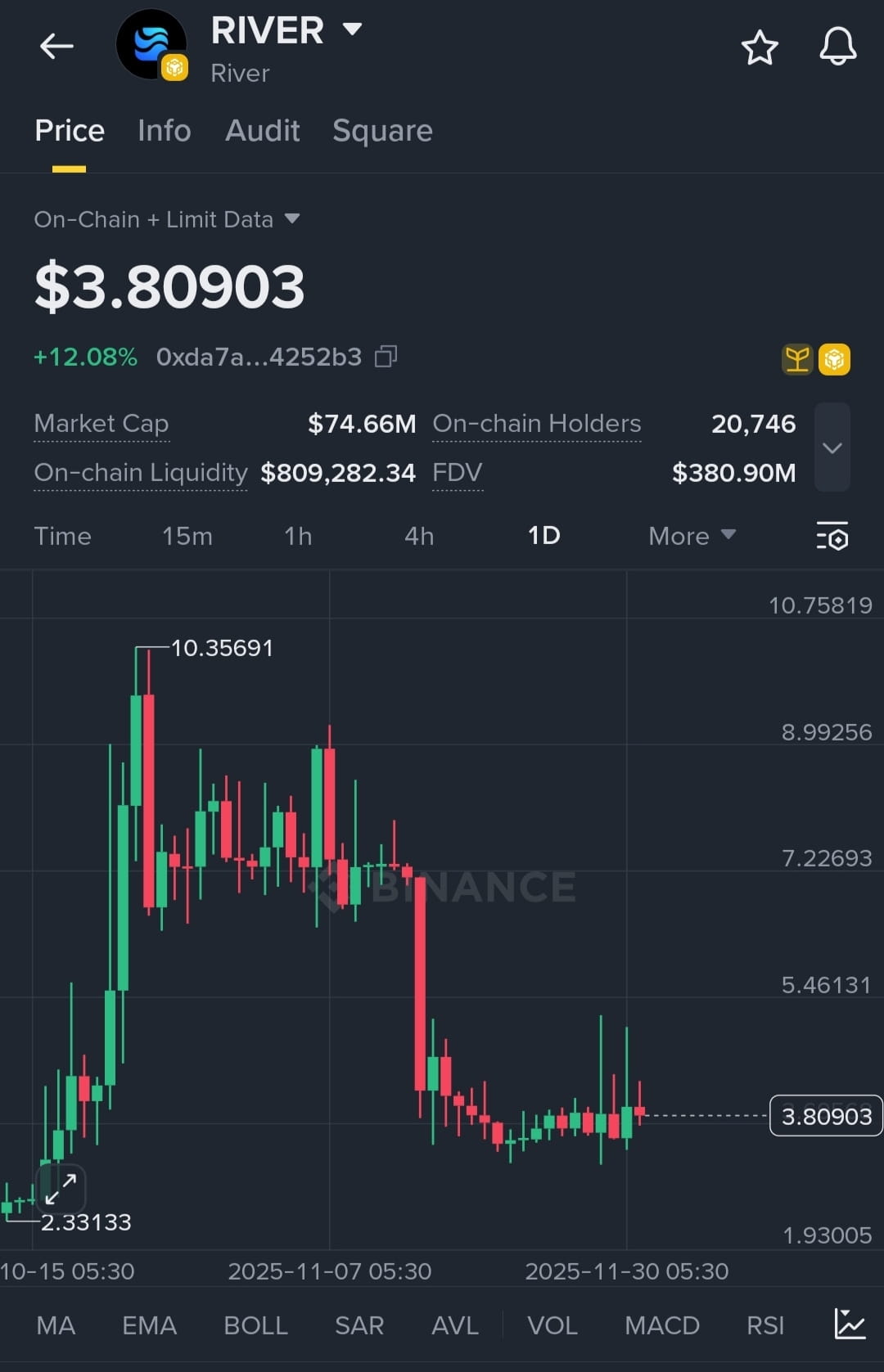Enable the BOLL indicator
The height and width of the screenshot is (1372, 884).
coord(255,1325)
